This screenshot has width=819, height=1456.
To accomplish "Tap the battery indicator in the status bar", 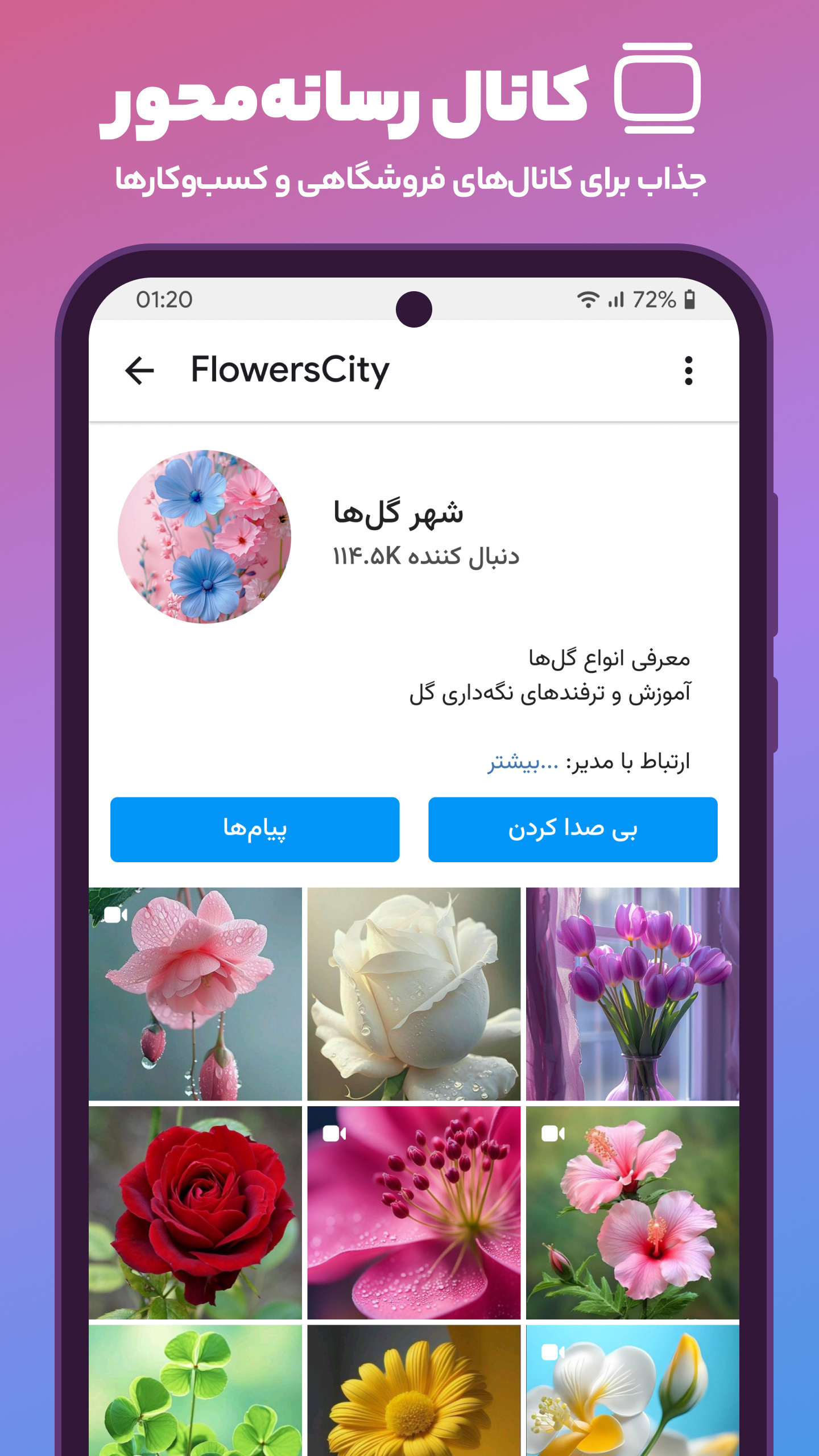I will [690, 300].
